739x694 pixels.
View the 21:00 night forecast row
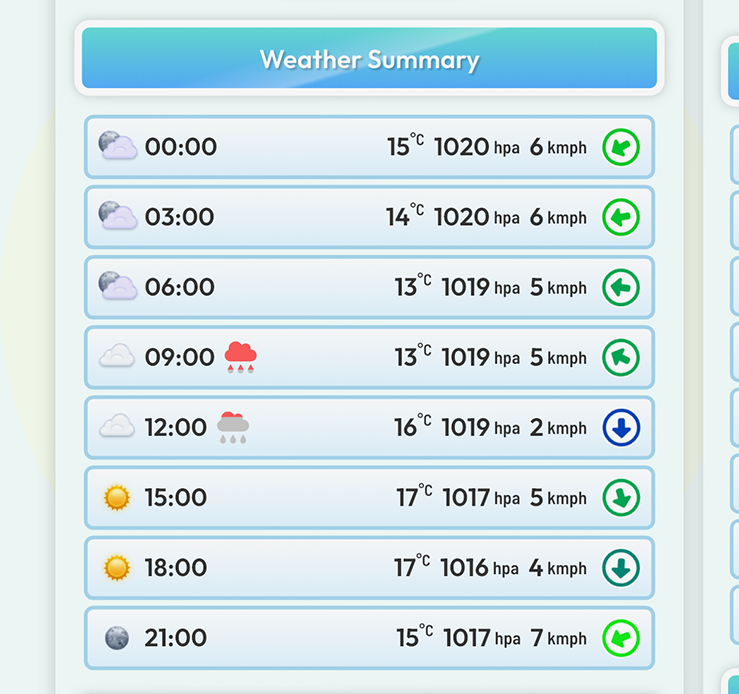click(x=370, y=638)
